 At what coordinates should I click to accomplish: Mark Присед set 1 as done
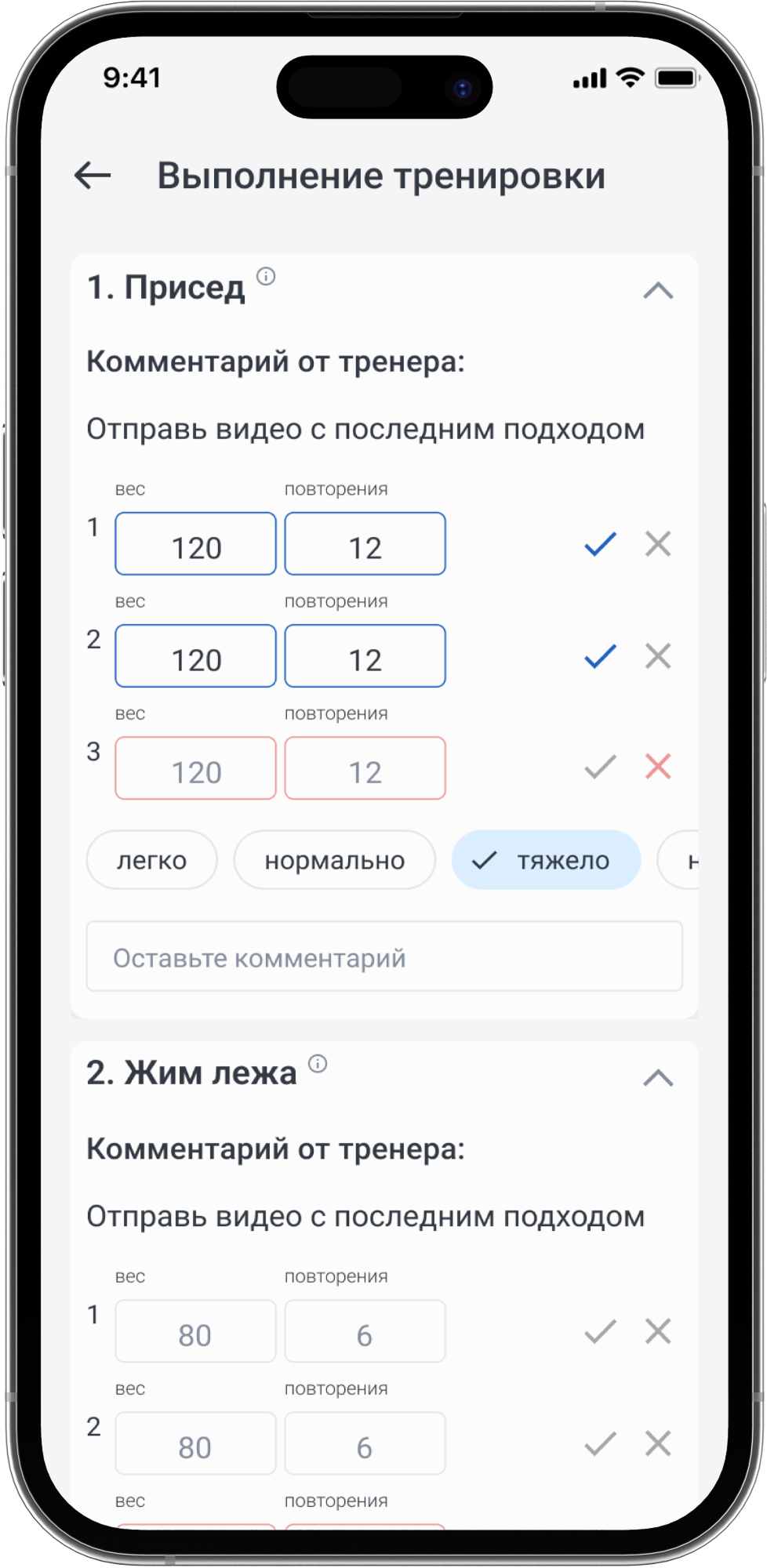pyautogui.click(x=600, y=544)
